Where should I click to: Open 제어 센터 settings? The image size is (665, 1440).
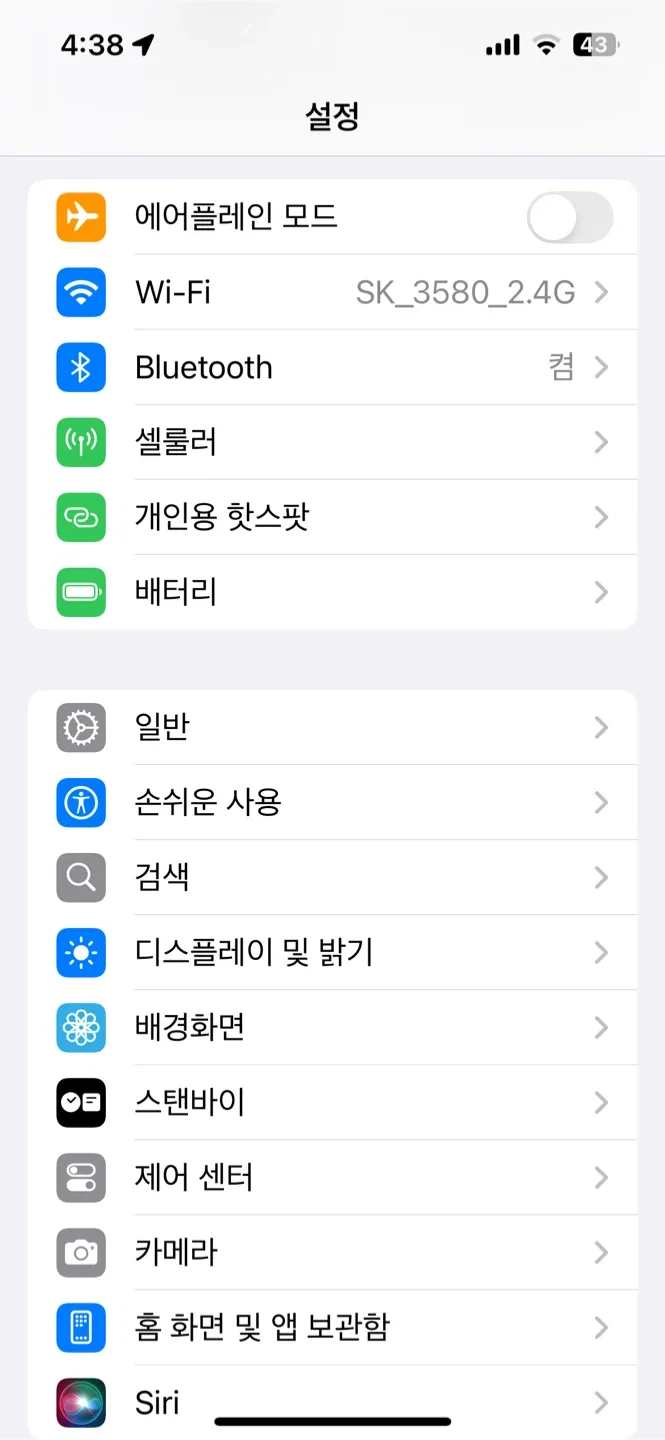(x=332, y=1177)
